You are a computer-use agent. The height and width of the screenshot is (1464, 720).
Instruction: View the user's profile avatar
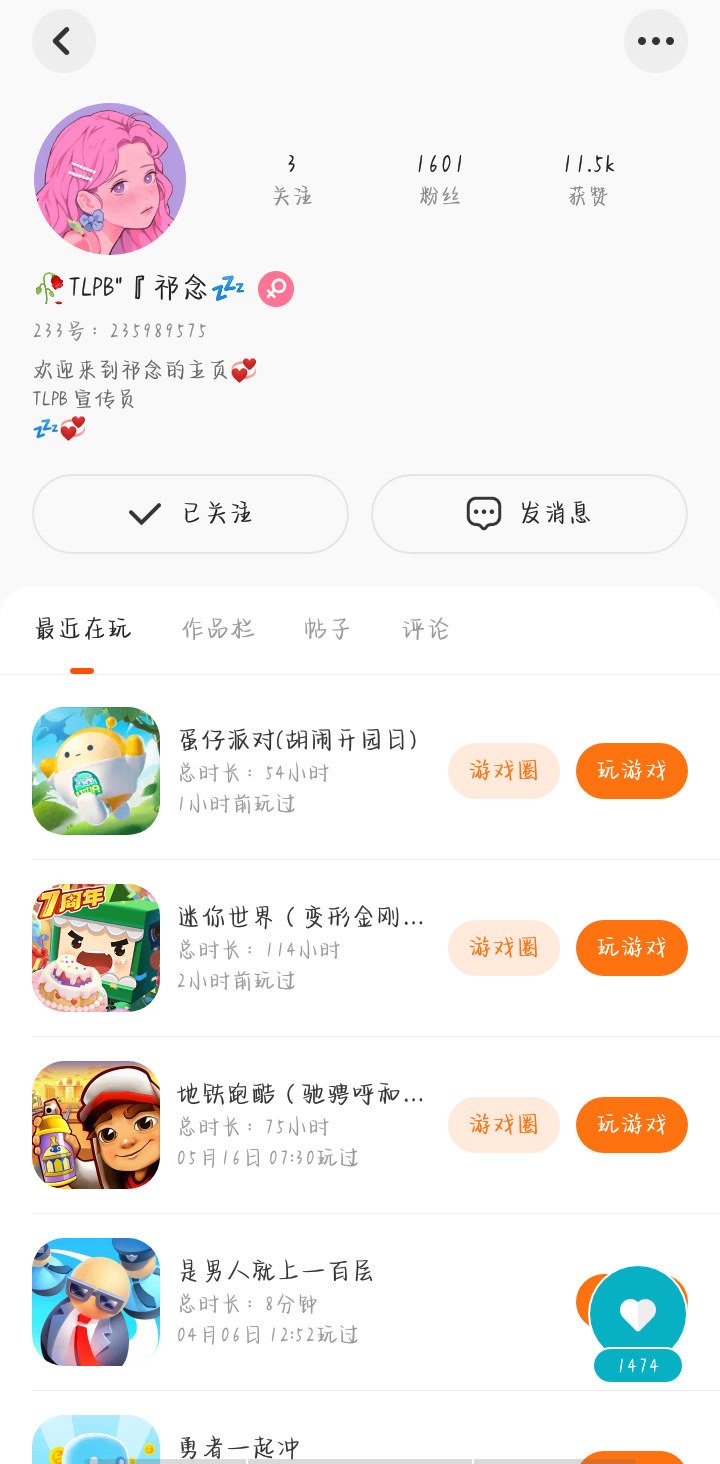pyautogui.click(x=110, y=179)
